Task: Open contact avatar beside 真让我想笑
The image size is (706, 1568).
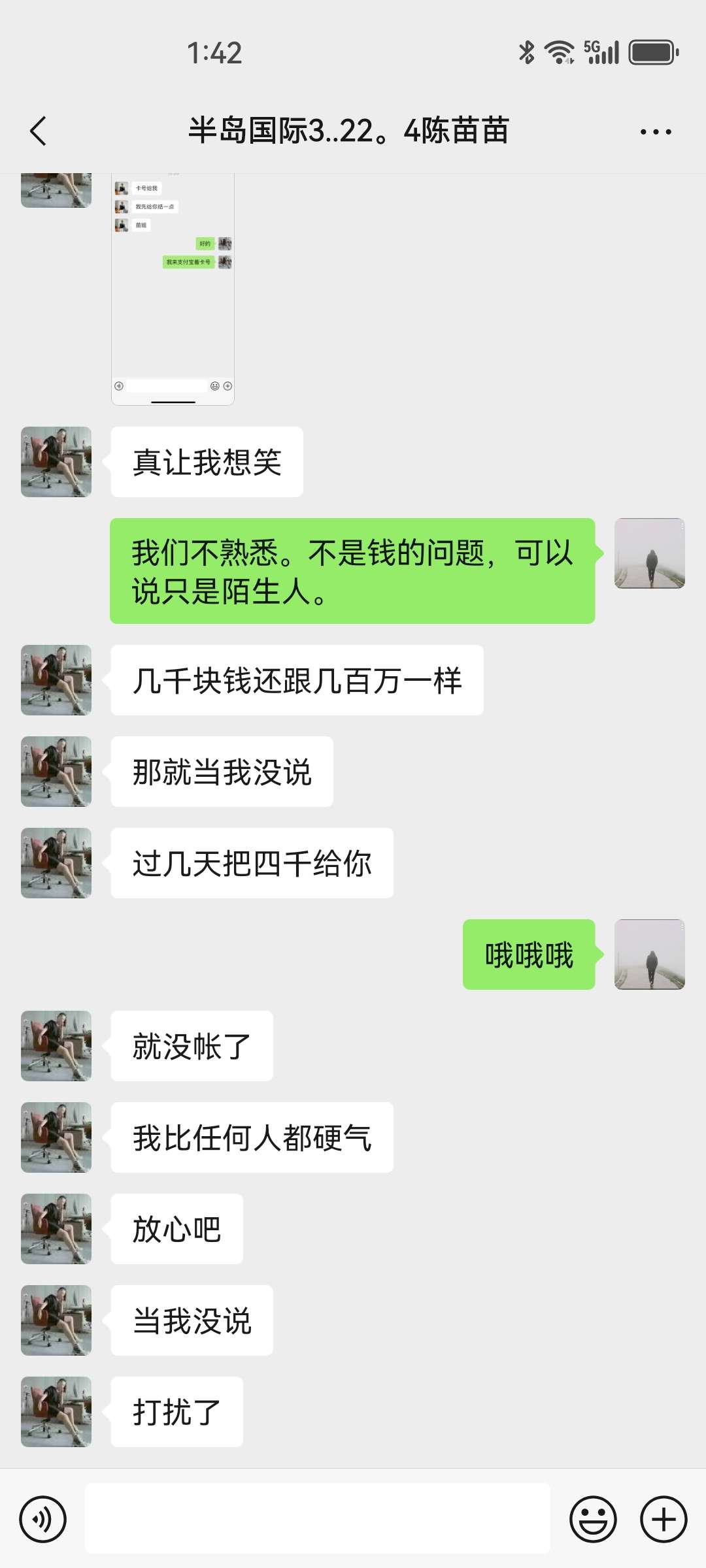Action: [56, 462]
